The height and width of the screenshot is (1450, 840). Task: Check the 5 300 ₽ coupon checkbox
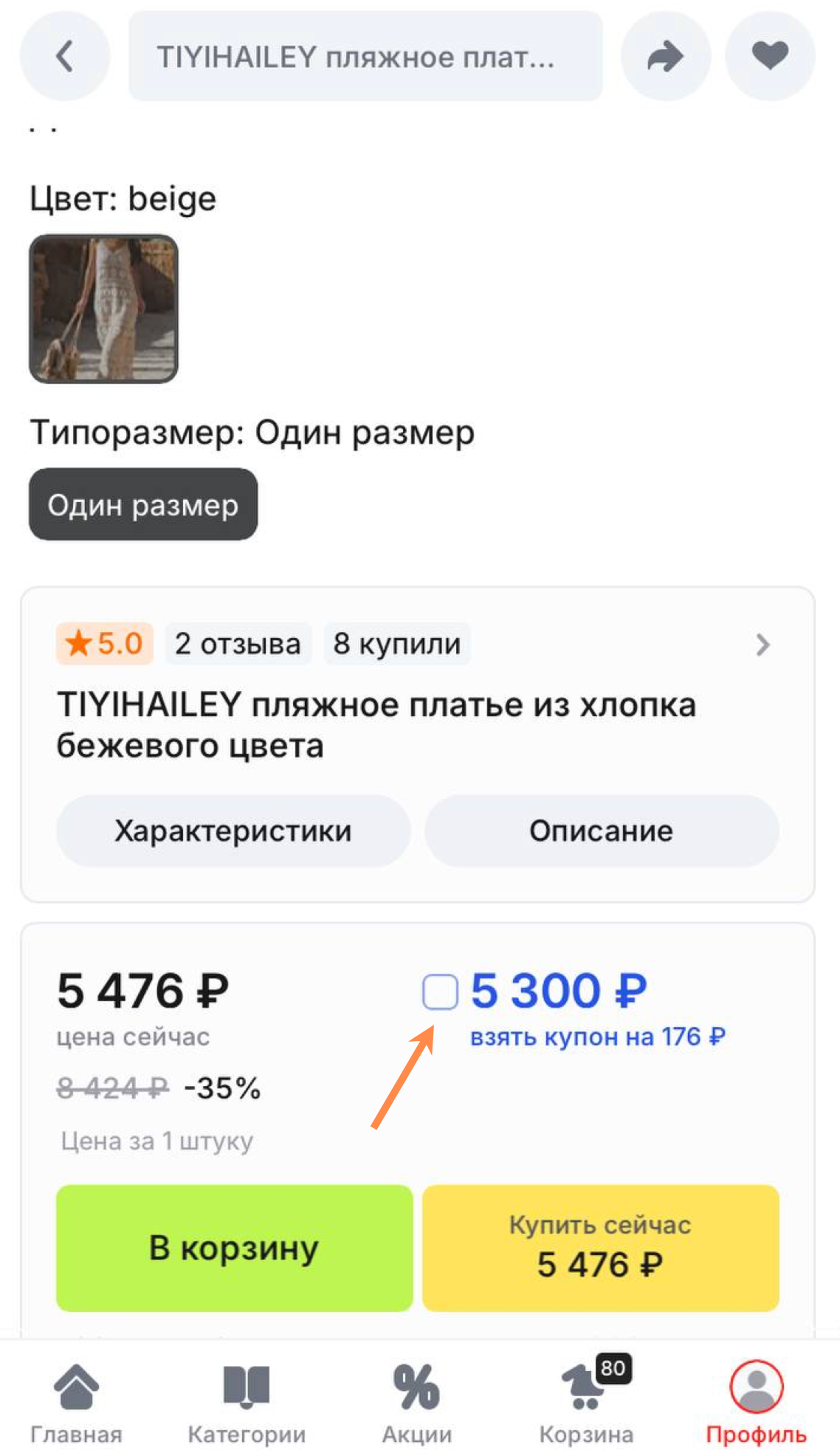(x=440, y=991)
